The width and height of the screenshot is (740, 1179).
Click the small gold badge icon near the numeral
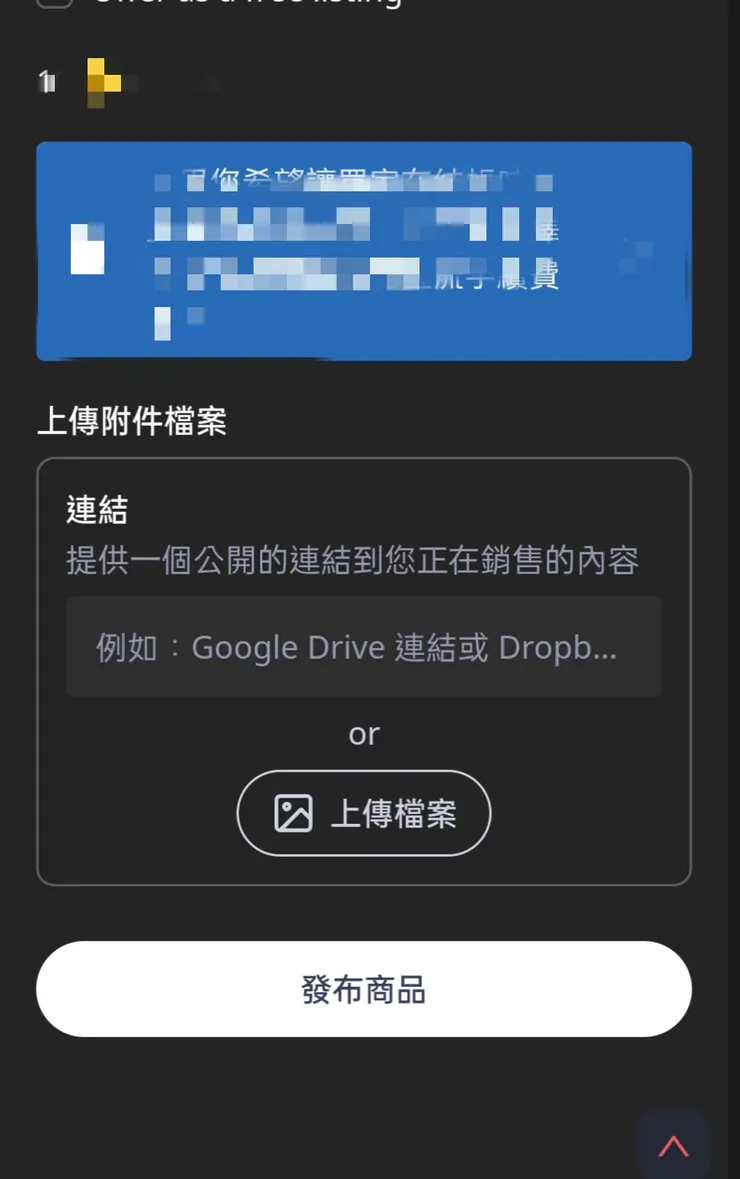[105, 80]
